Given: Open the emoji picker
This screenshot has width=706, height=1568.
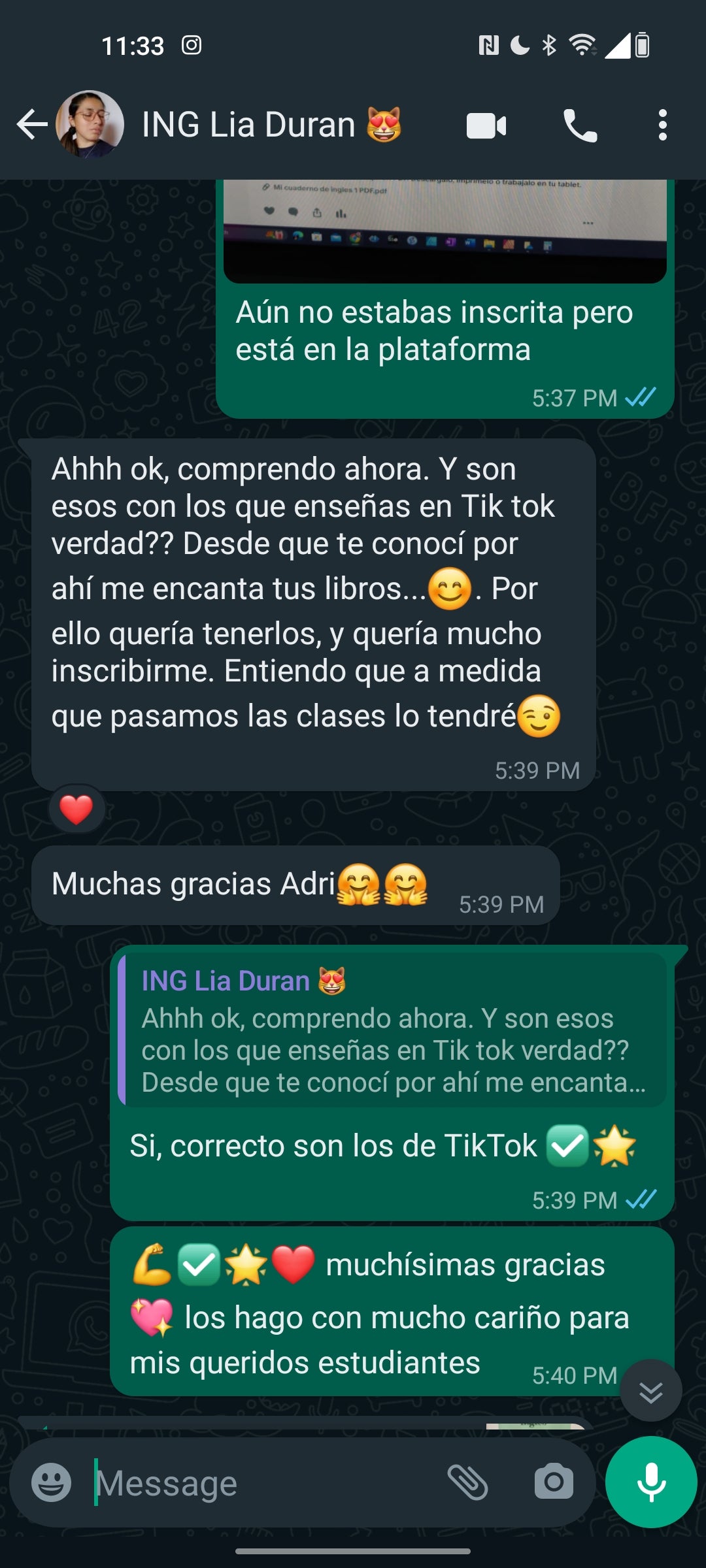Looking at the screenshot, I should tap(51, 1482).
